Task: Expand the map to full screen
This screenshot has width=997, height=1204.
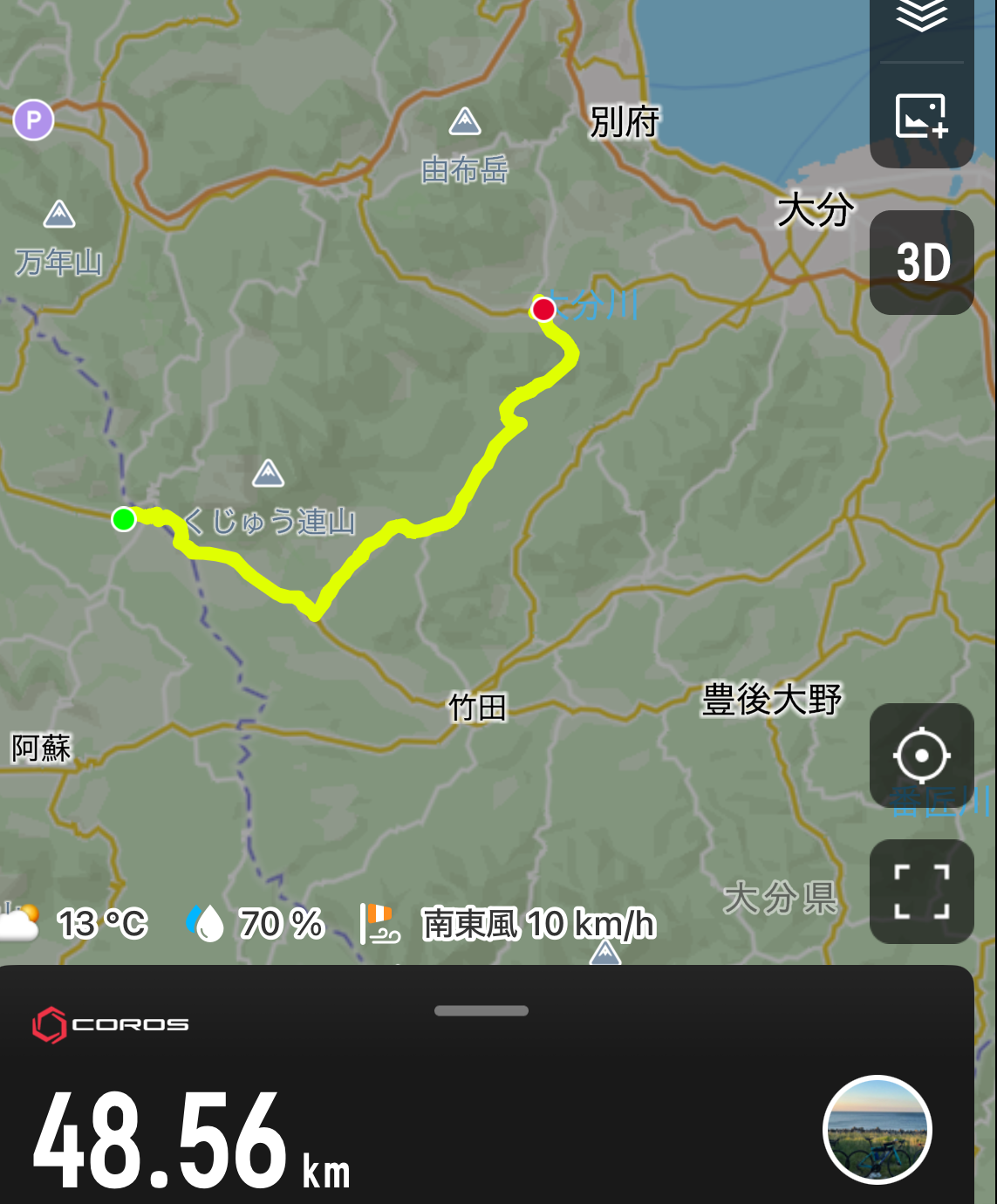Action: tap(921, 891)
